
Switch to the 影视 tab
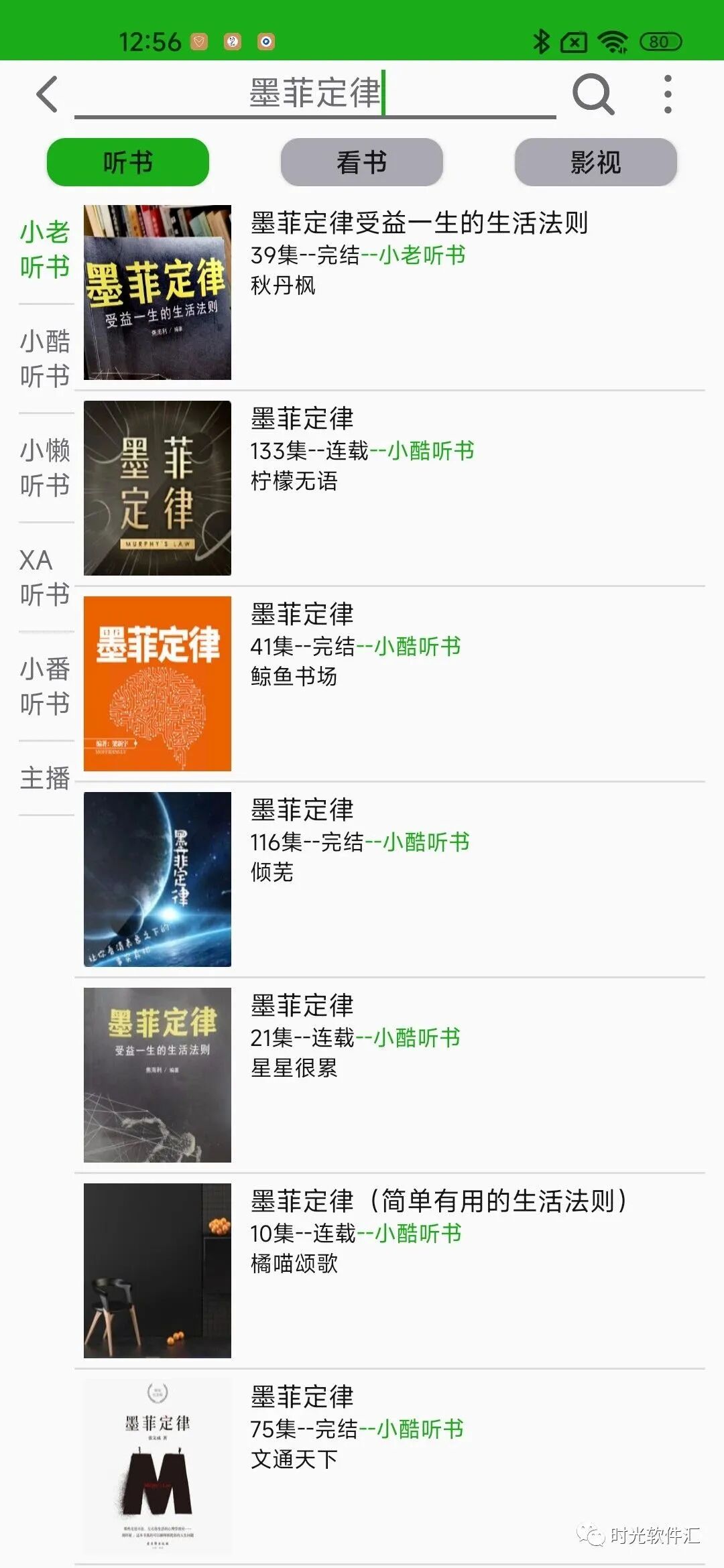tap(595, 162)
